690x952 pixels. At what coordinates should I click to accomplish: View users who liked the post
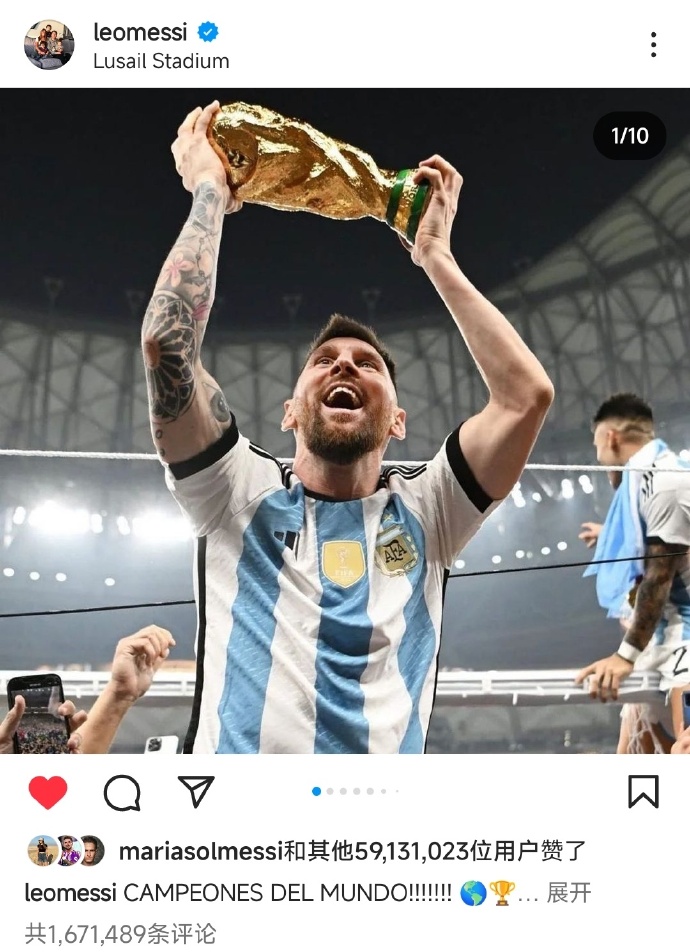pos(352,852)
